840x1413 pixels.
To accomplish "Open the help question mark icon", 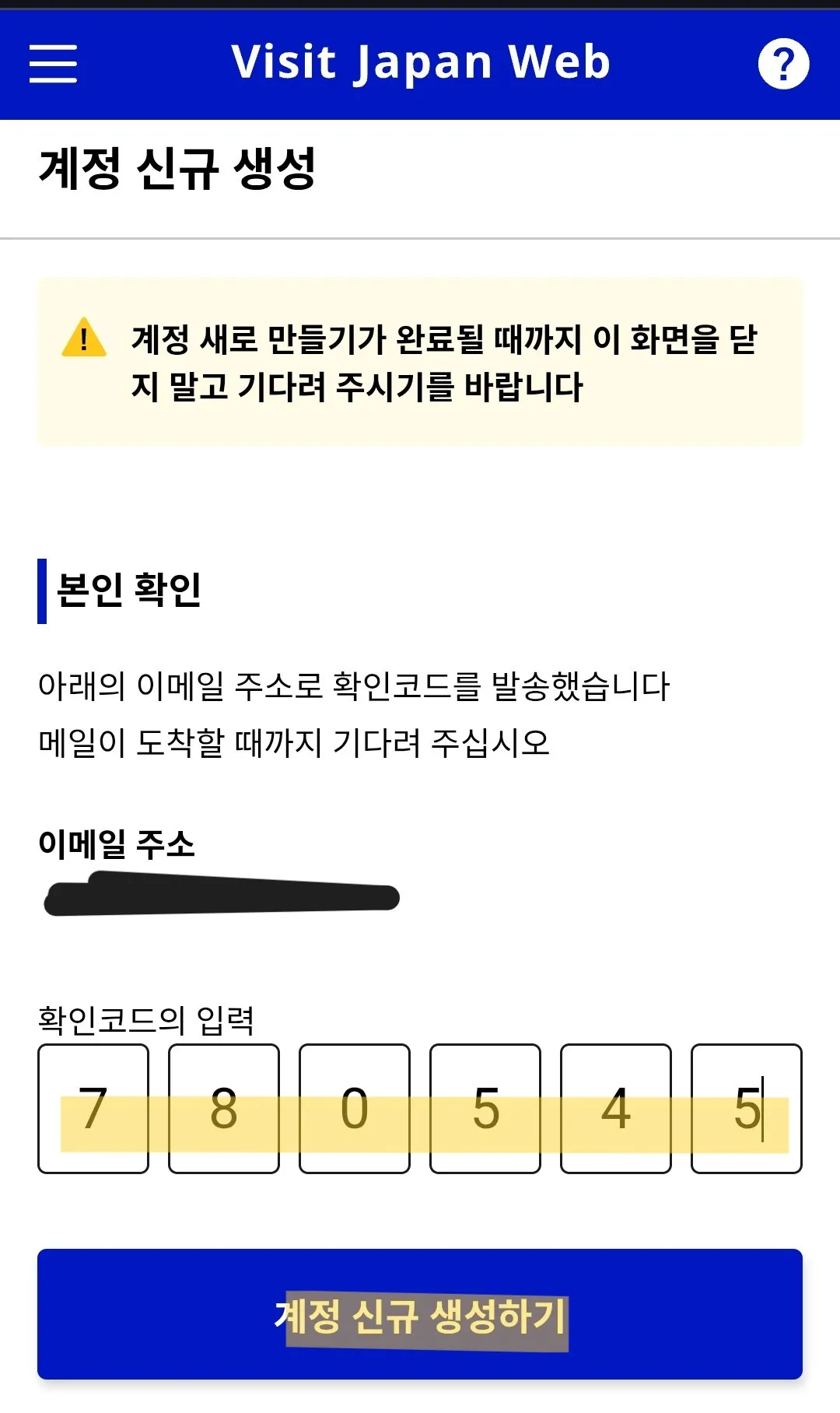I will coord(783,64).
